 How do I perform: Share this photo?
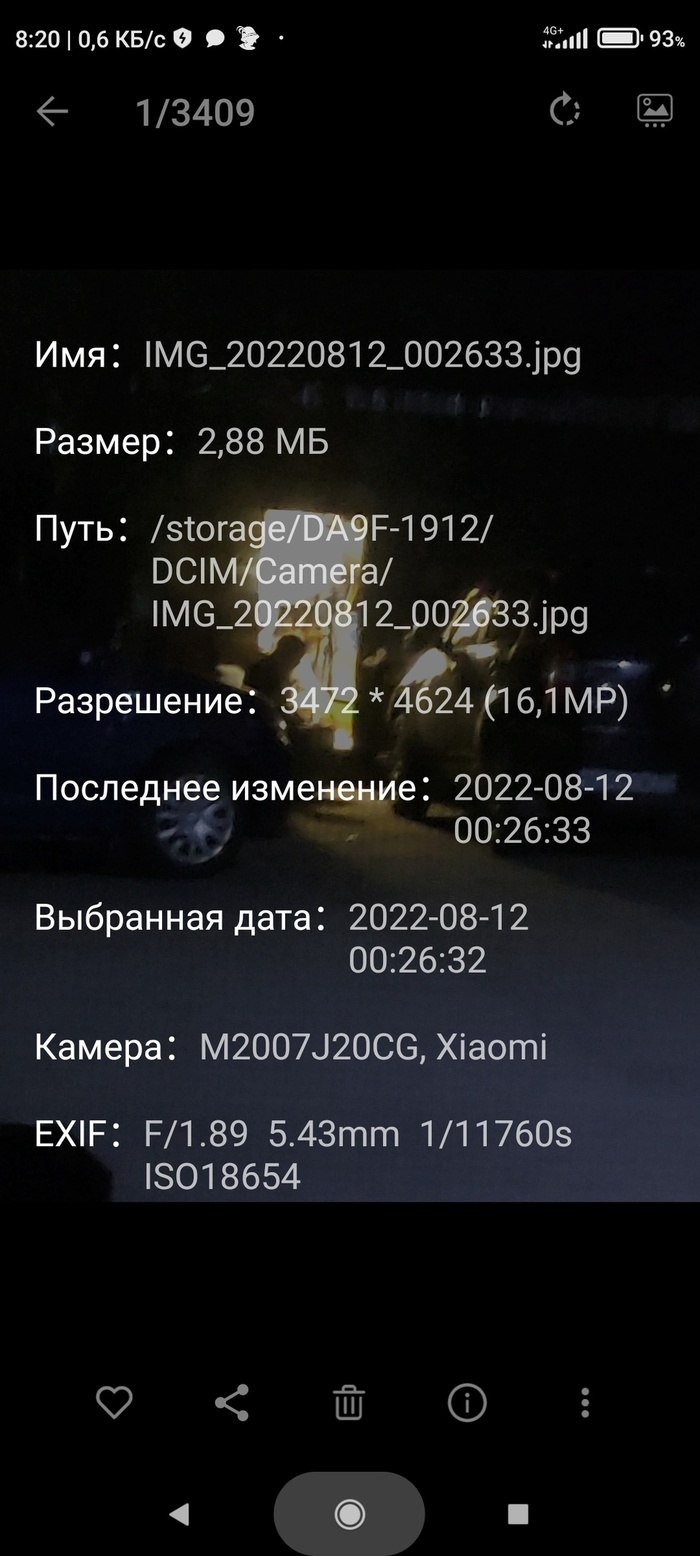pos(232,1403)
